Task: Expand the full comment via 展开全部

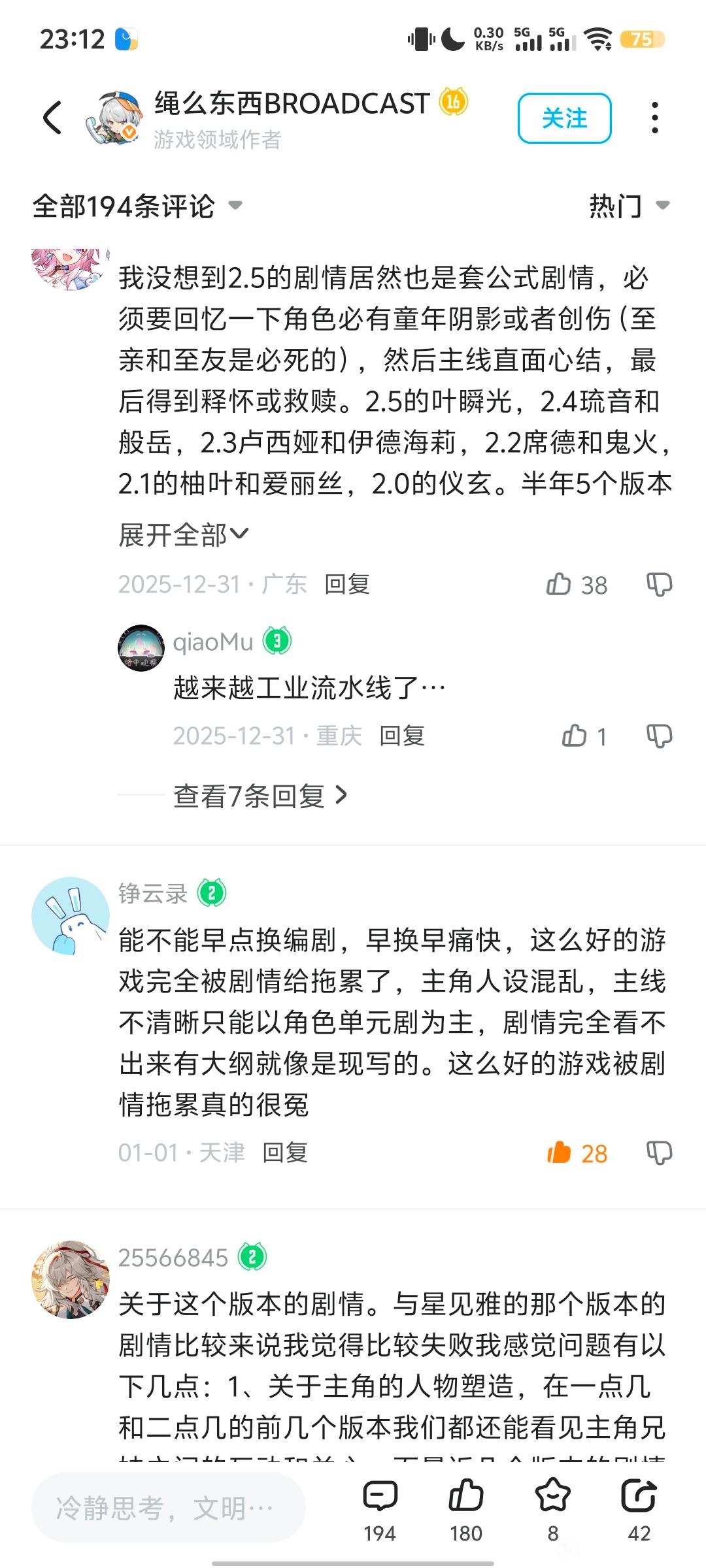Action: tap(184, 535)
